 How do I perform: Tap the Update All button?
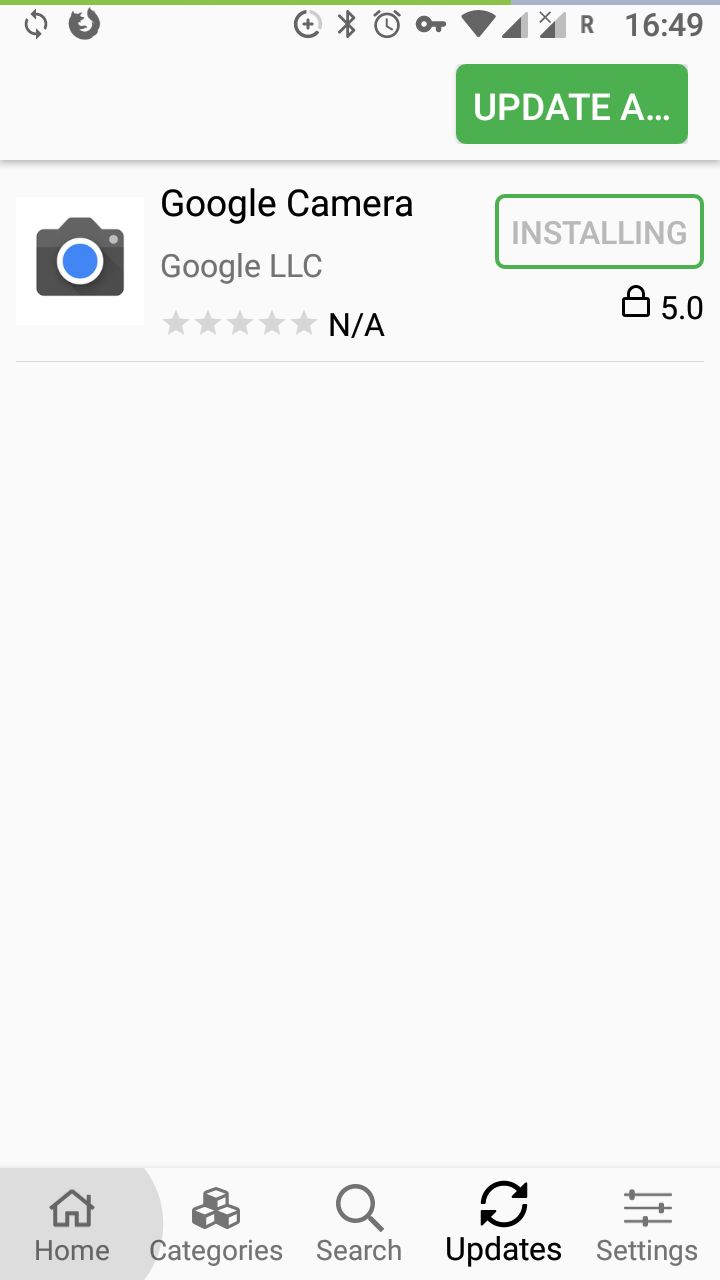pyautogui.click(x=572, y=104)
